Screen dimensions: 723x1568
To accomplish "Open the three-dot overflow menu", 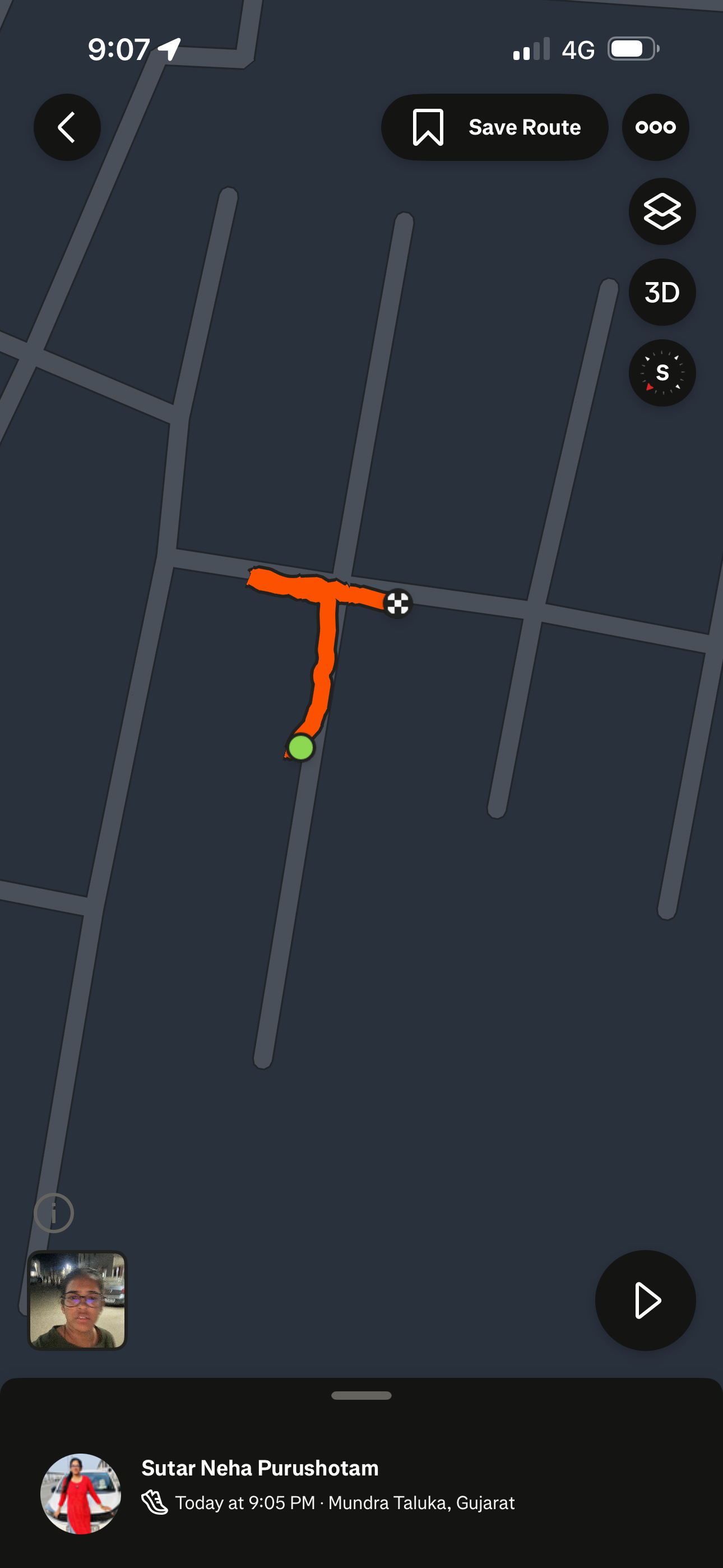I will [655, 127].
